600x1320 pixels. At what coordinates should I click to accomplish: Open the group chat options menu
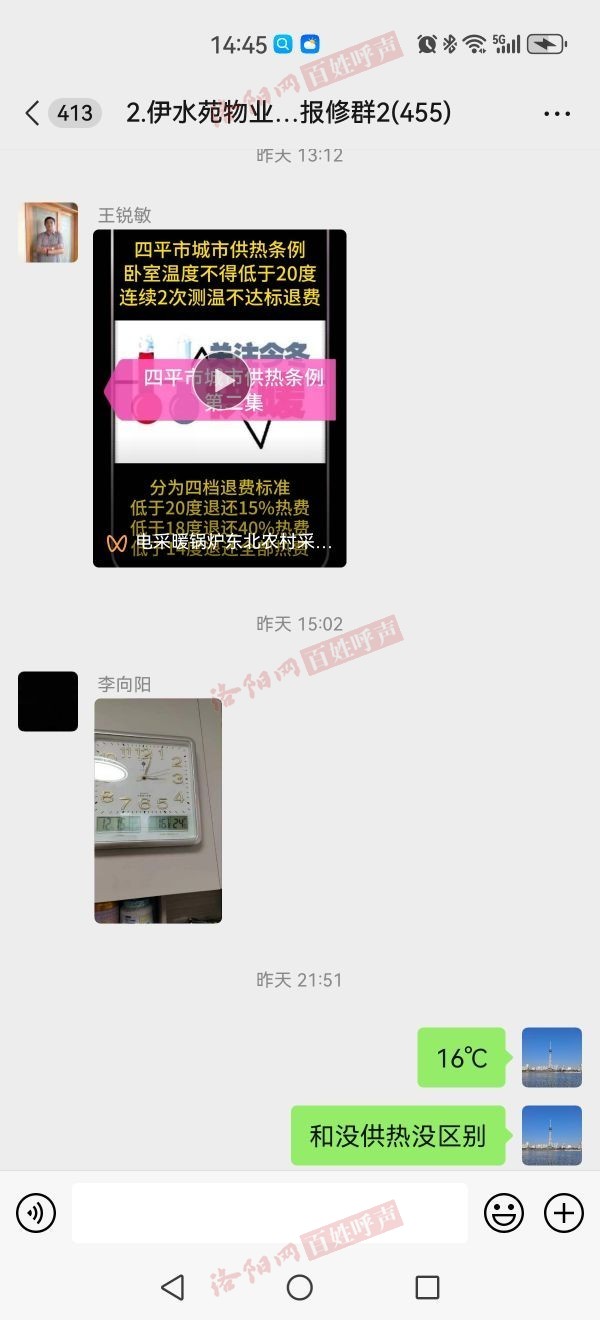pyautogui.click(x=557, y=114)
